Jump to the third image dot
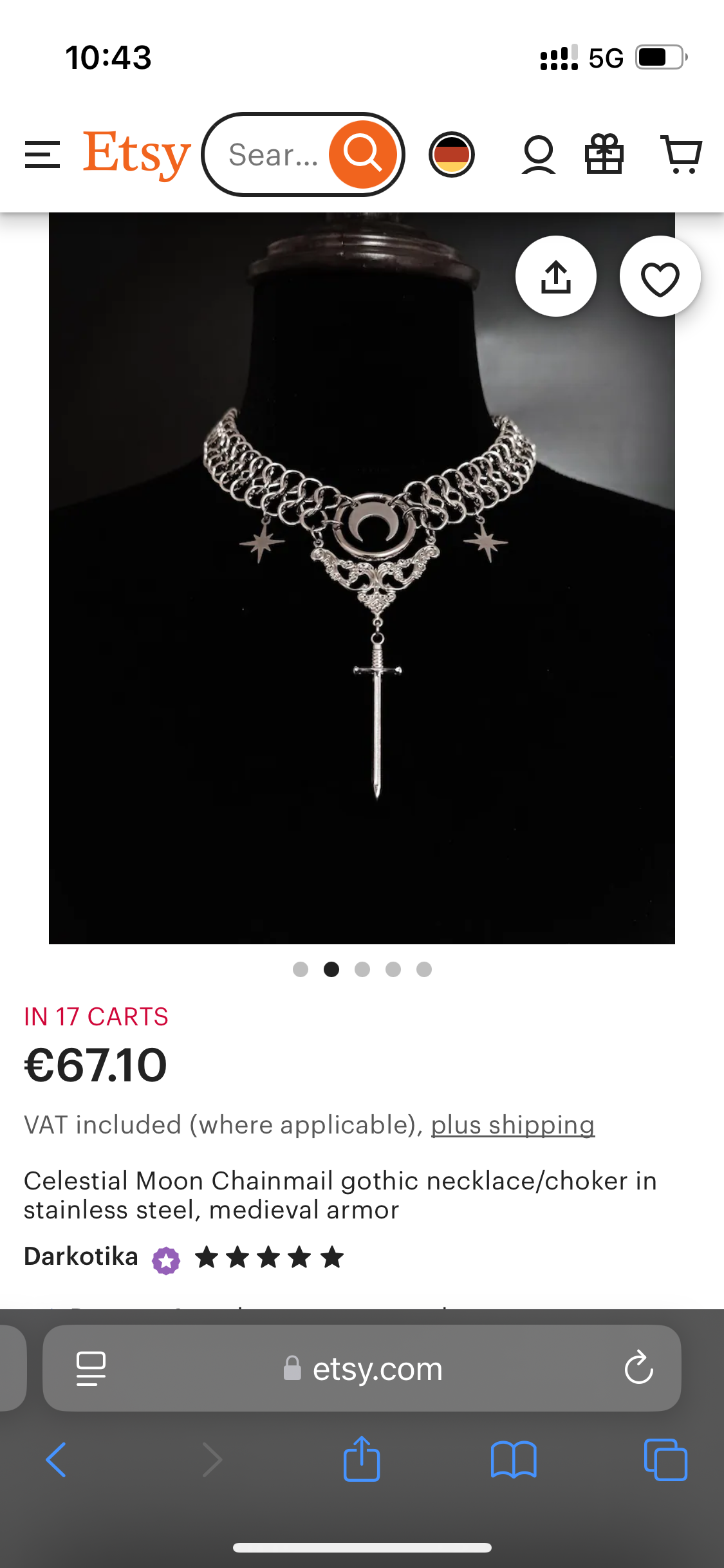The width and height of the screenshot is (724, 1568). (x=362, y=969)
